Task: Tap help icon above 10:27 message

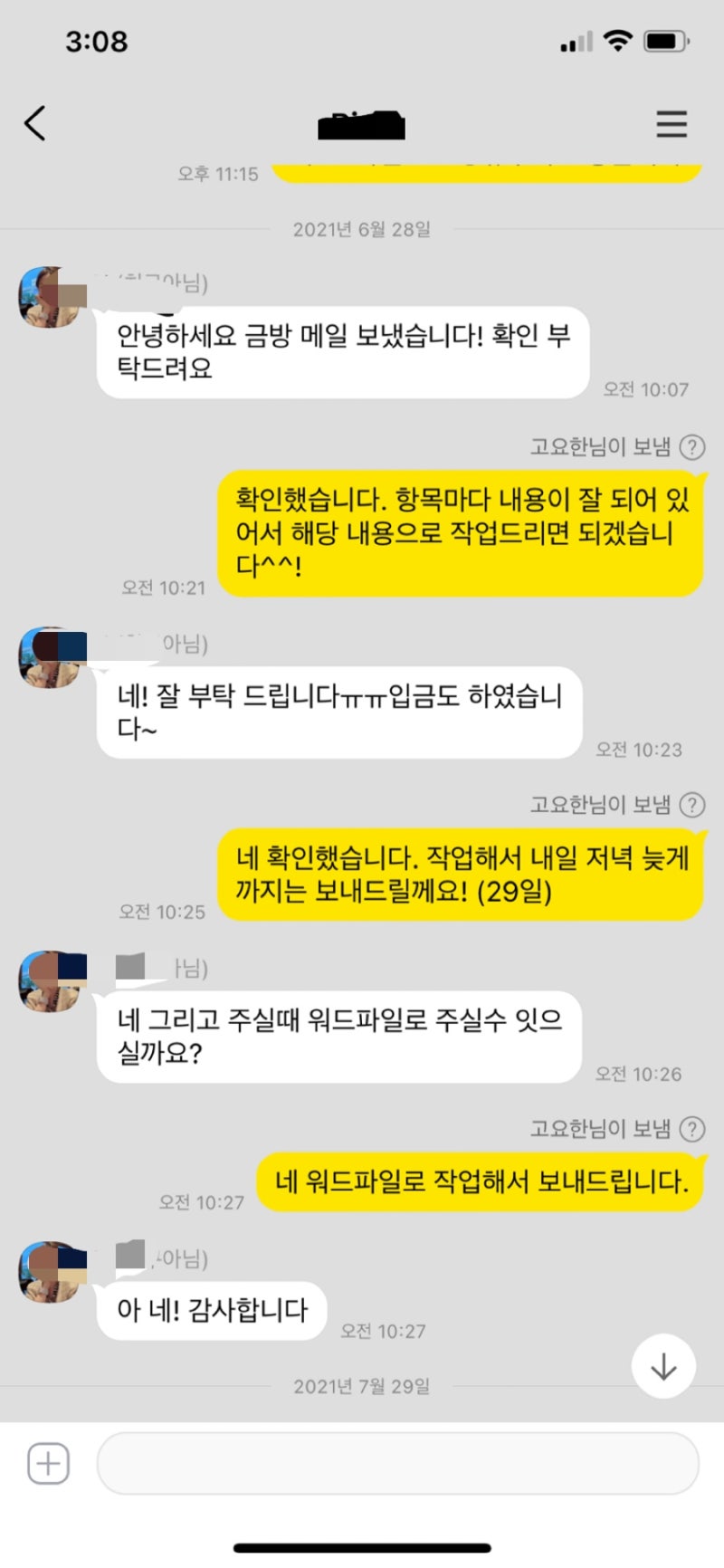Action: point(692,1129)
